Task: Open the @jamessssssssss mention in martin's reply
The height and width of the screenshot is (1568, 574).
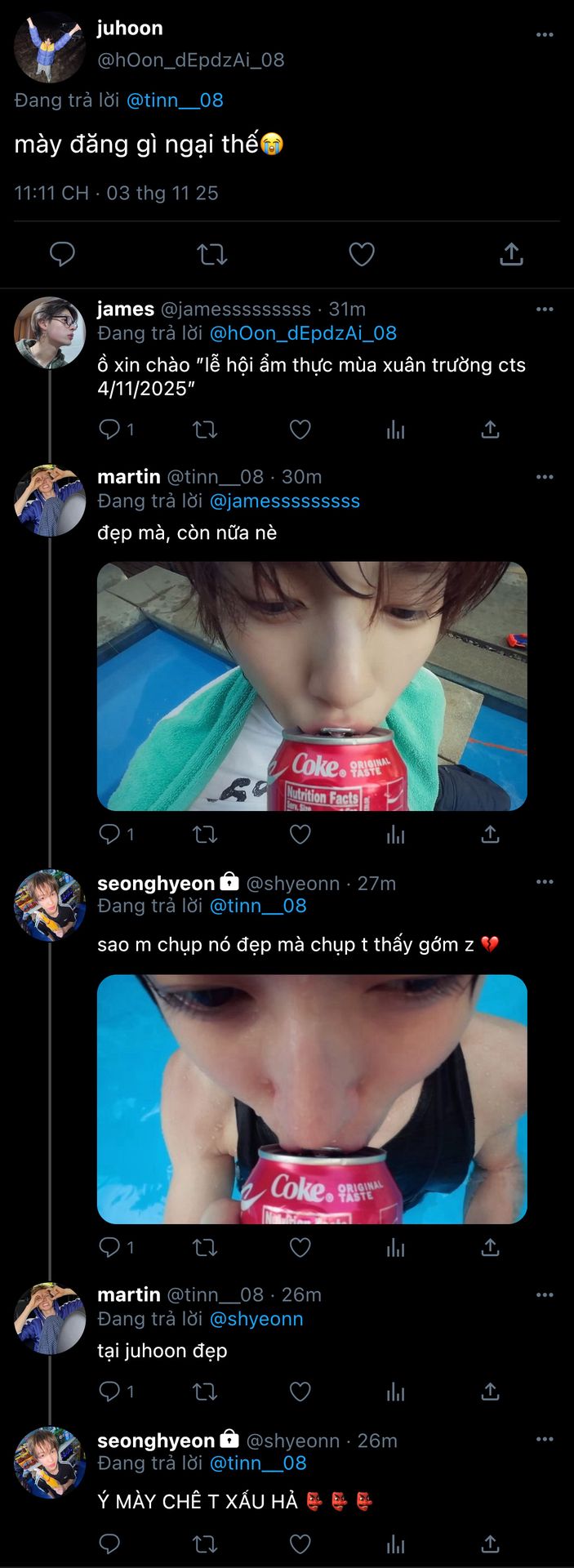Action: (x=284, y=501)
